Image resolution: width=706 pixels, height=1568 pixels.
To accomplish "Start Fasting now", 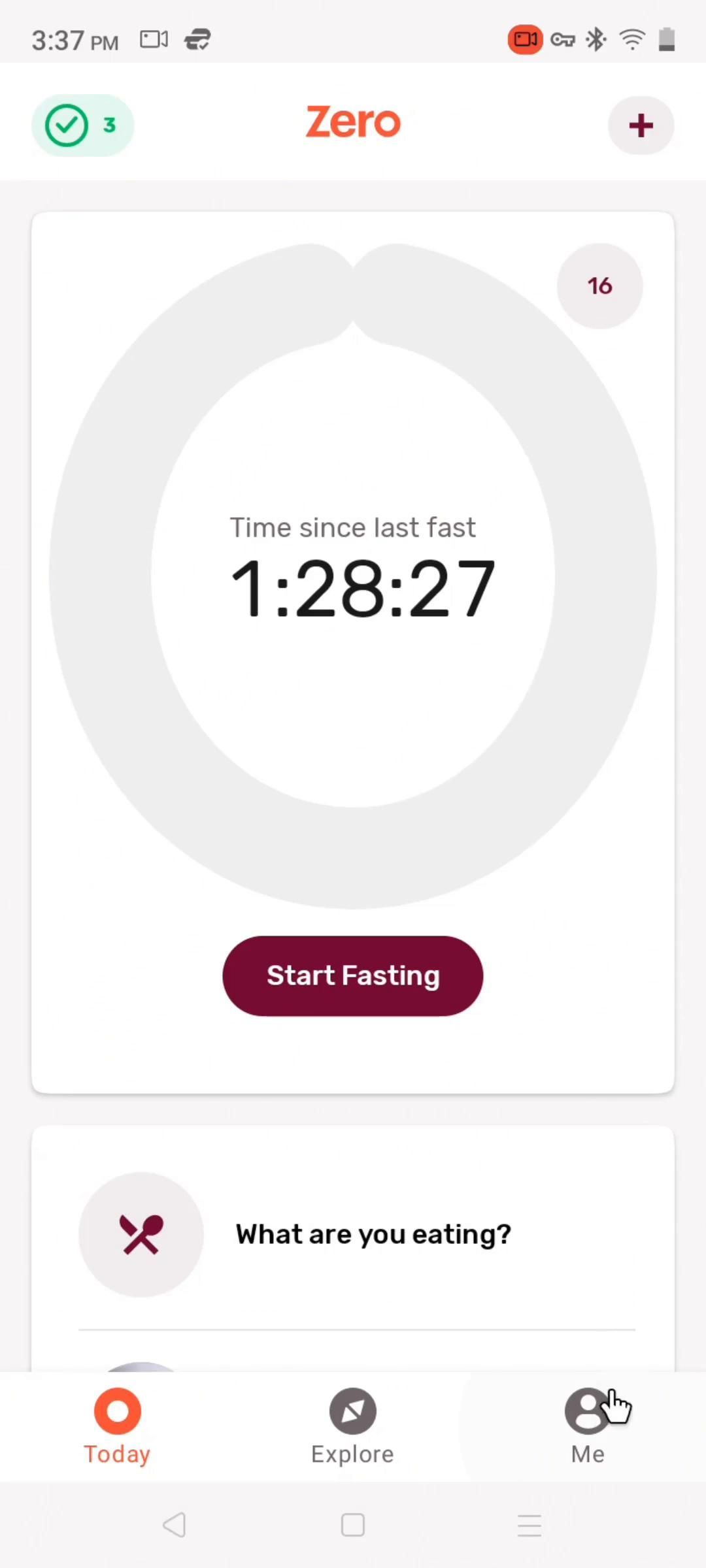I will [x=352, y=975].
